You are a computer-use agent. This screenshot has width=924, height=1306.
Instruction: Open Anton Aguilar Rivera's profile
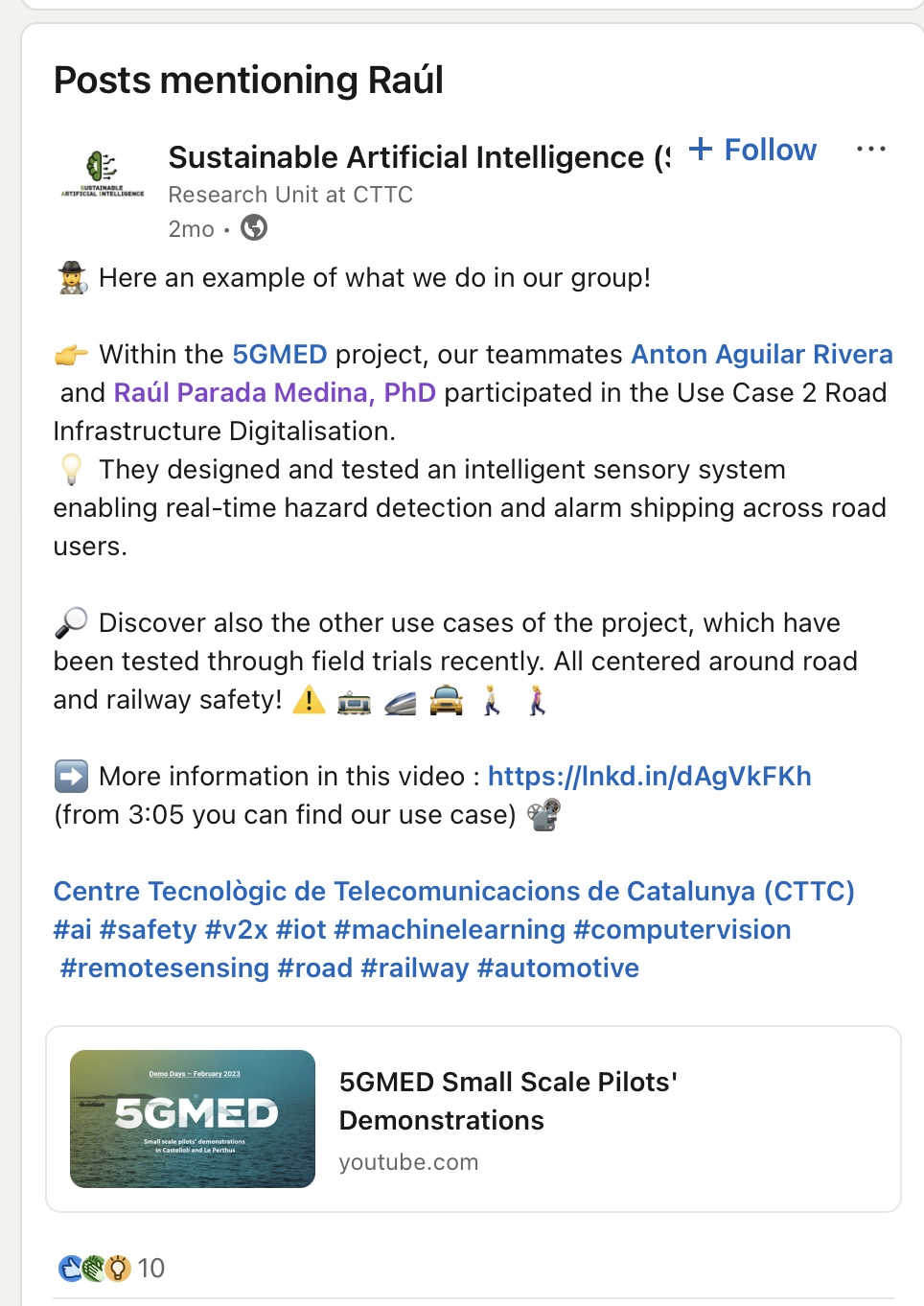(x=761, y=355)
